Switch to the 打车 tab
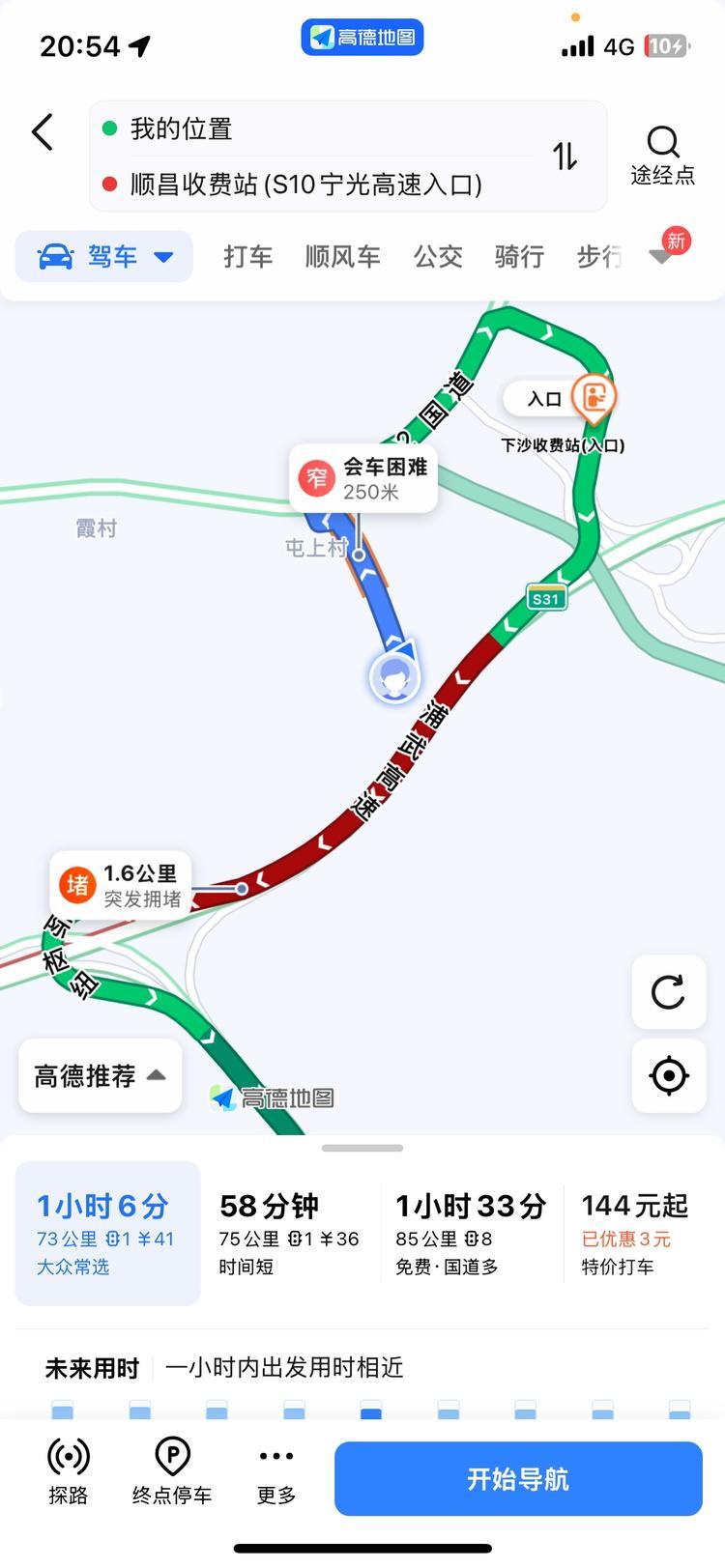 [x=248, y=257]
